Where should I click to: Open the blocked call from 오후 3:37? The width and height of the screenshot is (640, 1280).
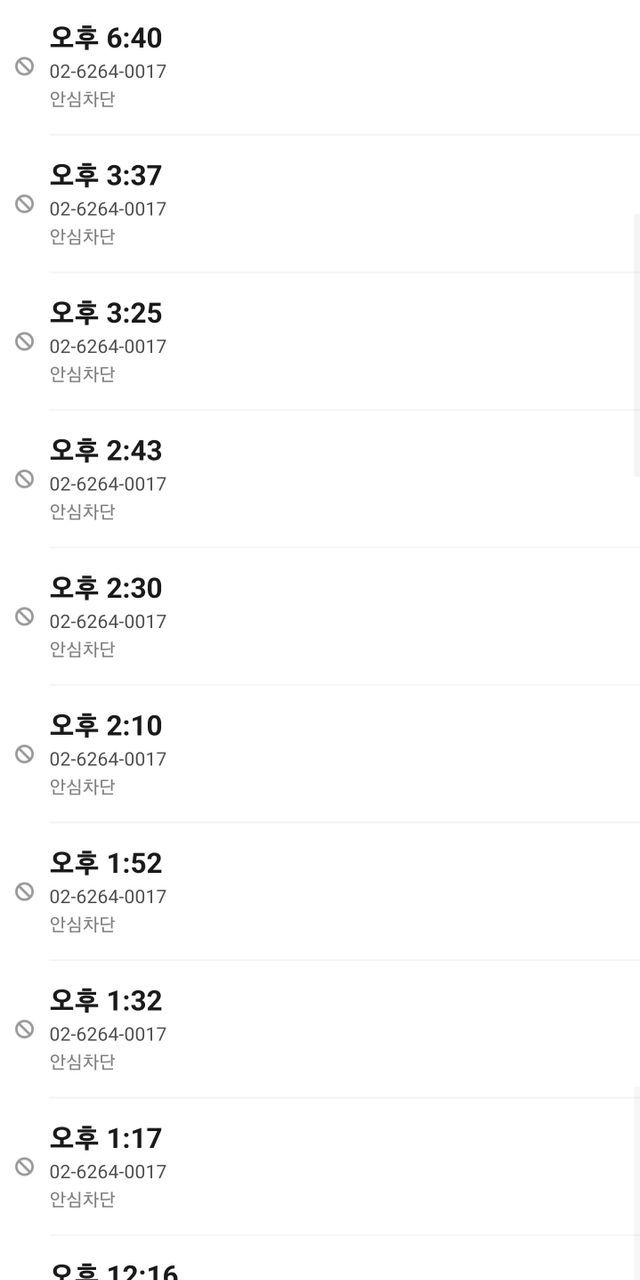pyautogui.click(x=320, y=204)
